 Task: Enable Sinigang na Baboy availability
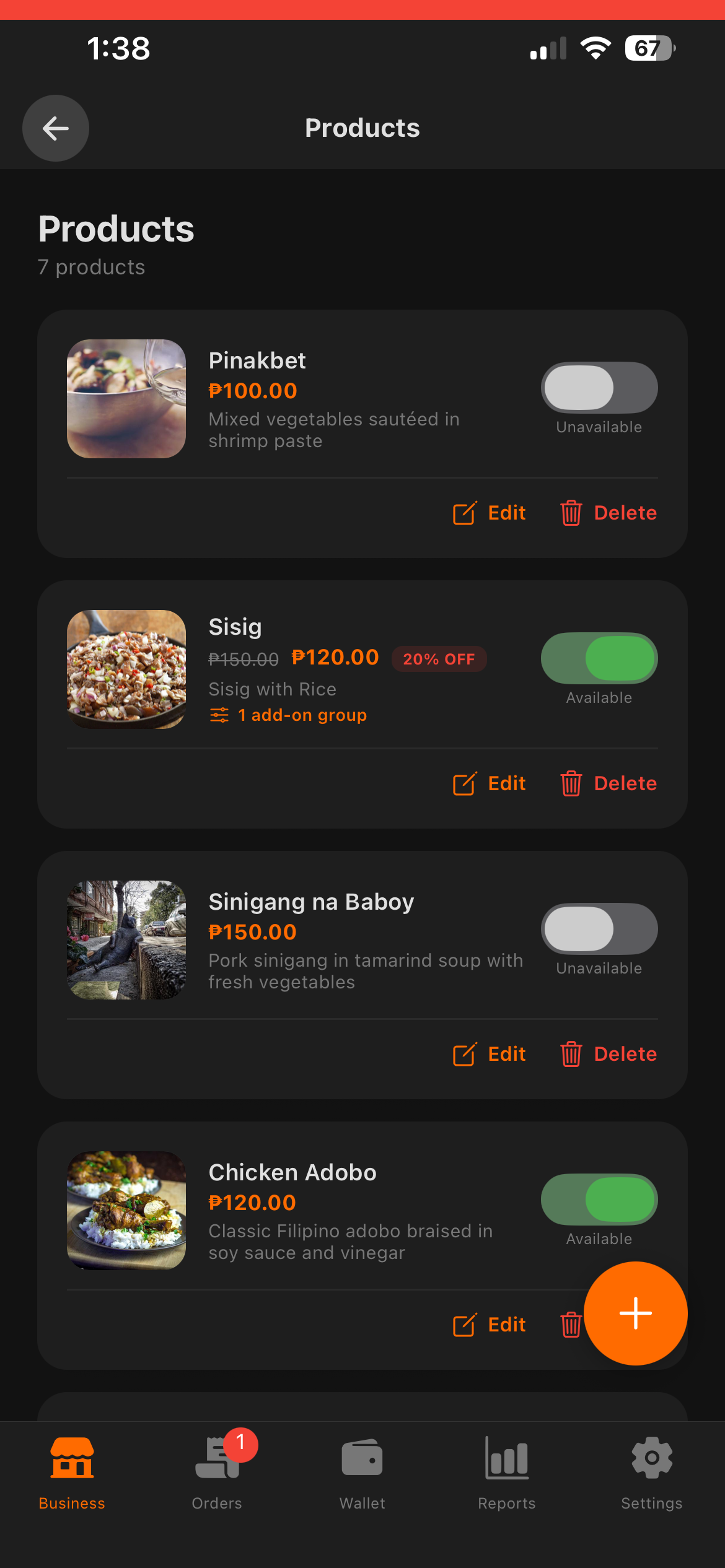[x=599, y=929]
